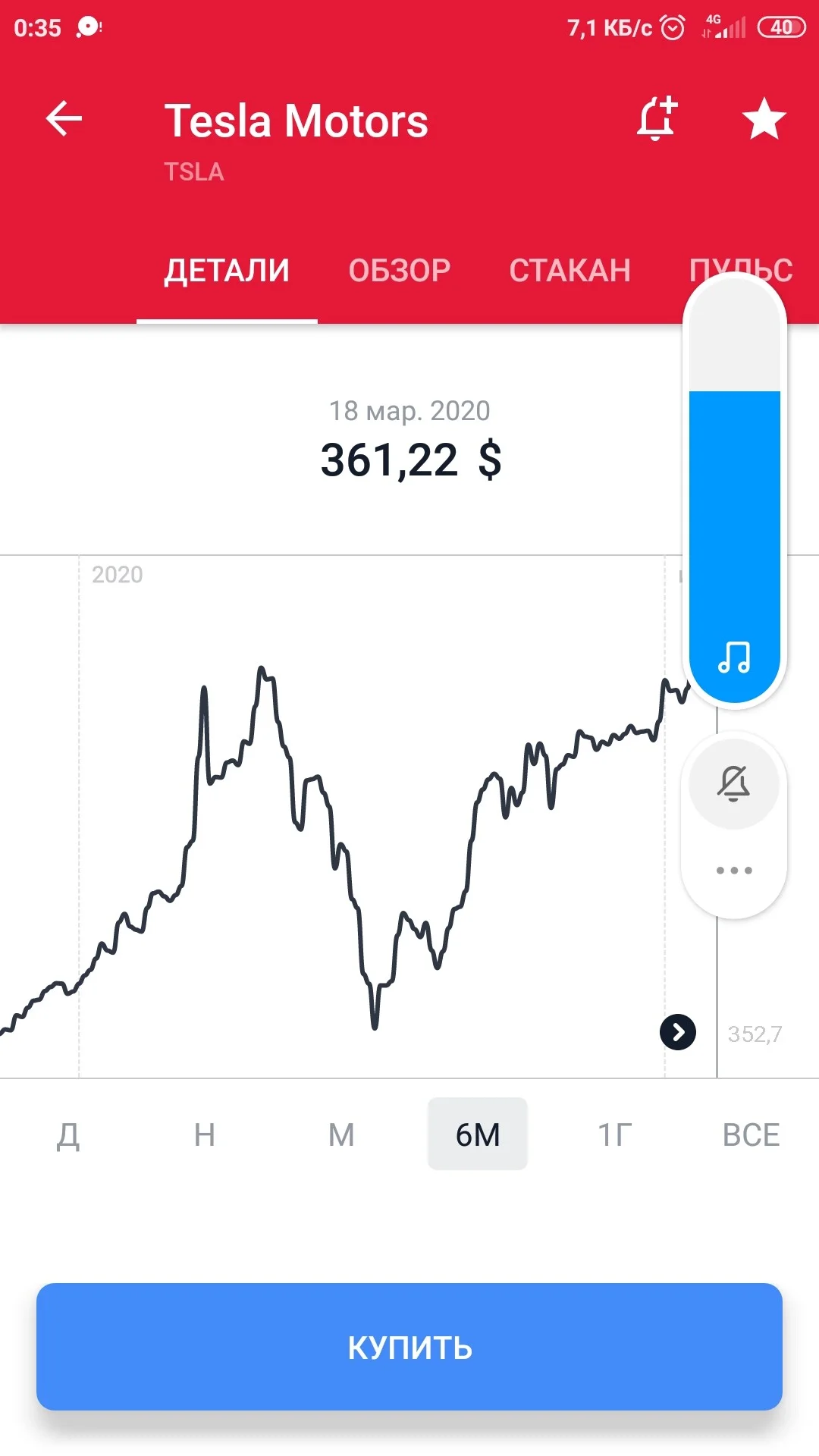The height and width of the screenshot is (1456, 819).
Task: Open the СТАКАН tab
Action: click(x=570, y=270)
